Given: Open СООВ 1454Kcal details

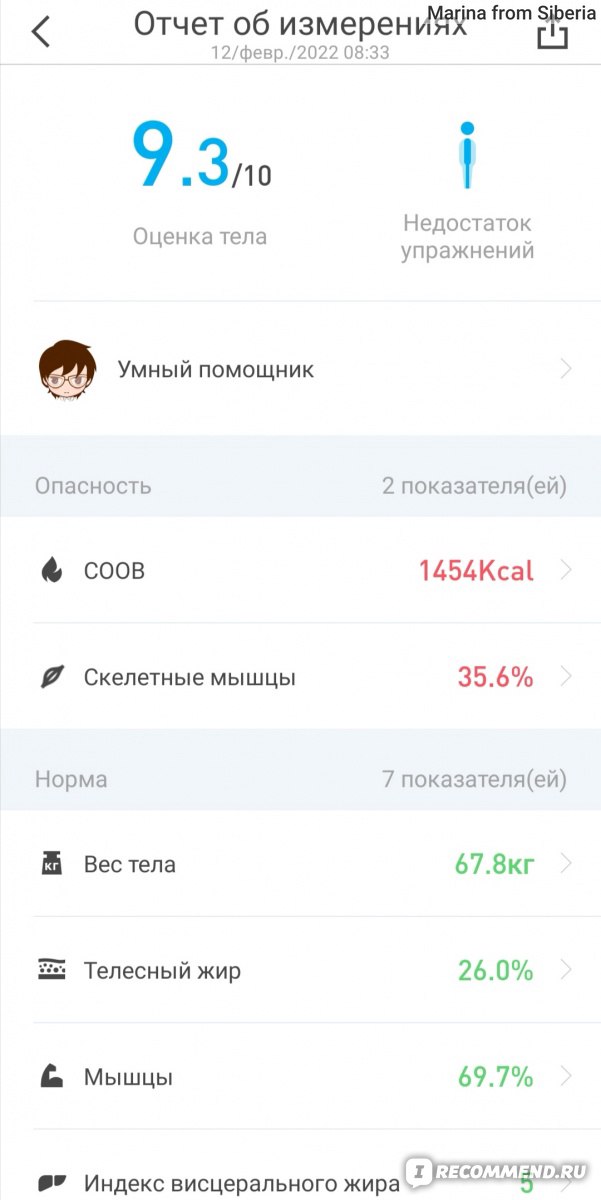Looking at the screenshot, I should 300,571.
